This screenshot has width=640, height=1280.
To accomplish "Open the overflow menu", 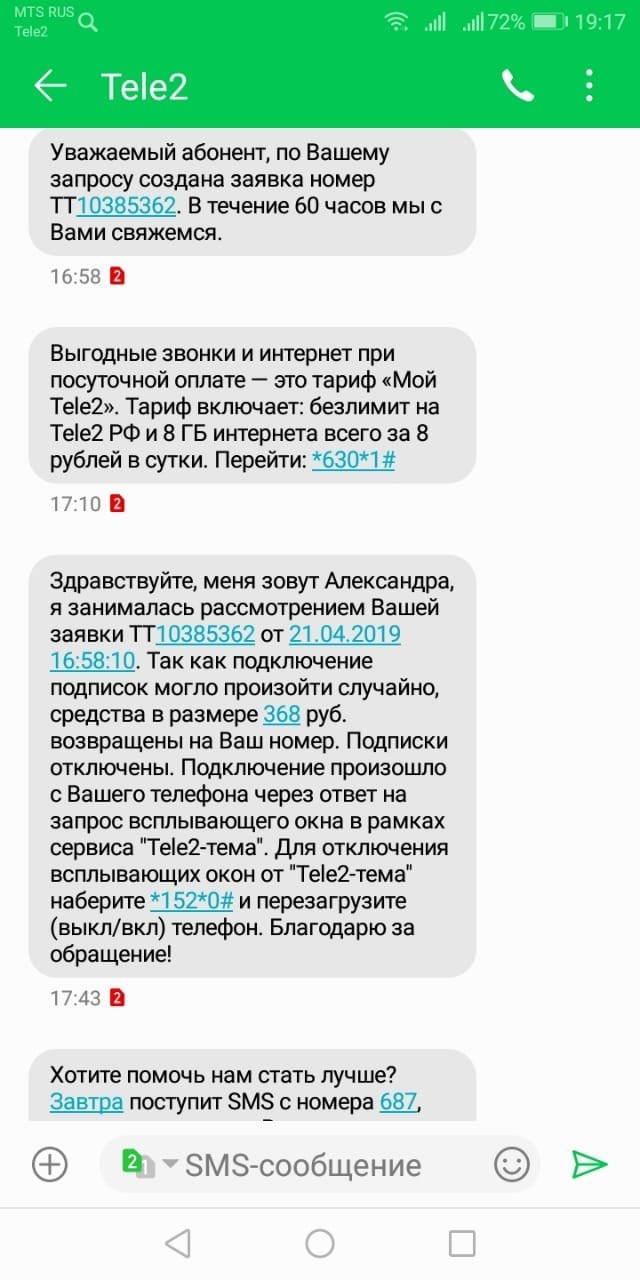I will coord(590,87).
